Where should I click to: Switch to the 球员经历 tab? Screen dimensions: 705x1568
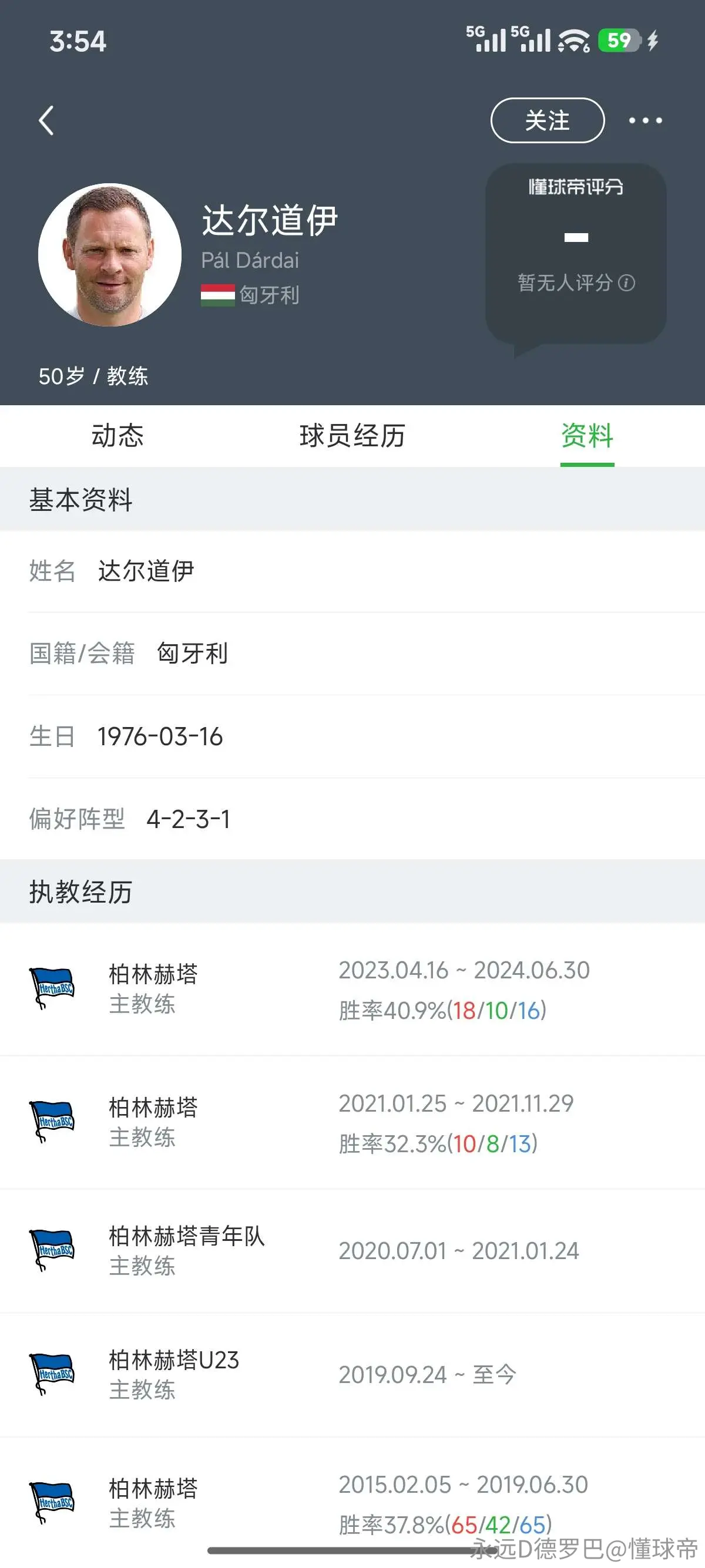click(352, 436)
